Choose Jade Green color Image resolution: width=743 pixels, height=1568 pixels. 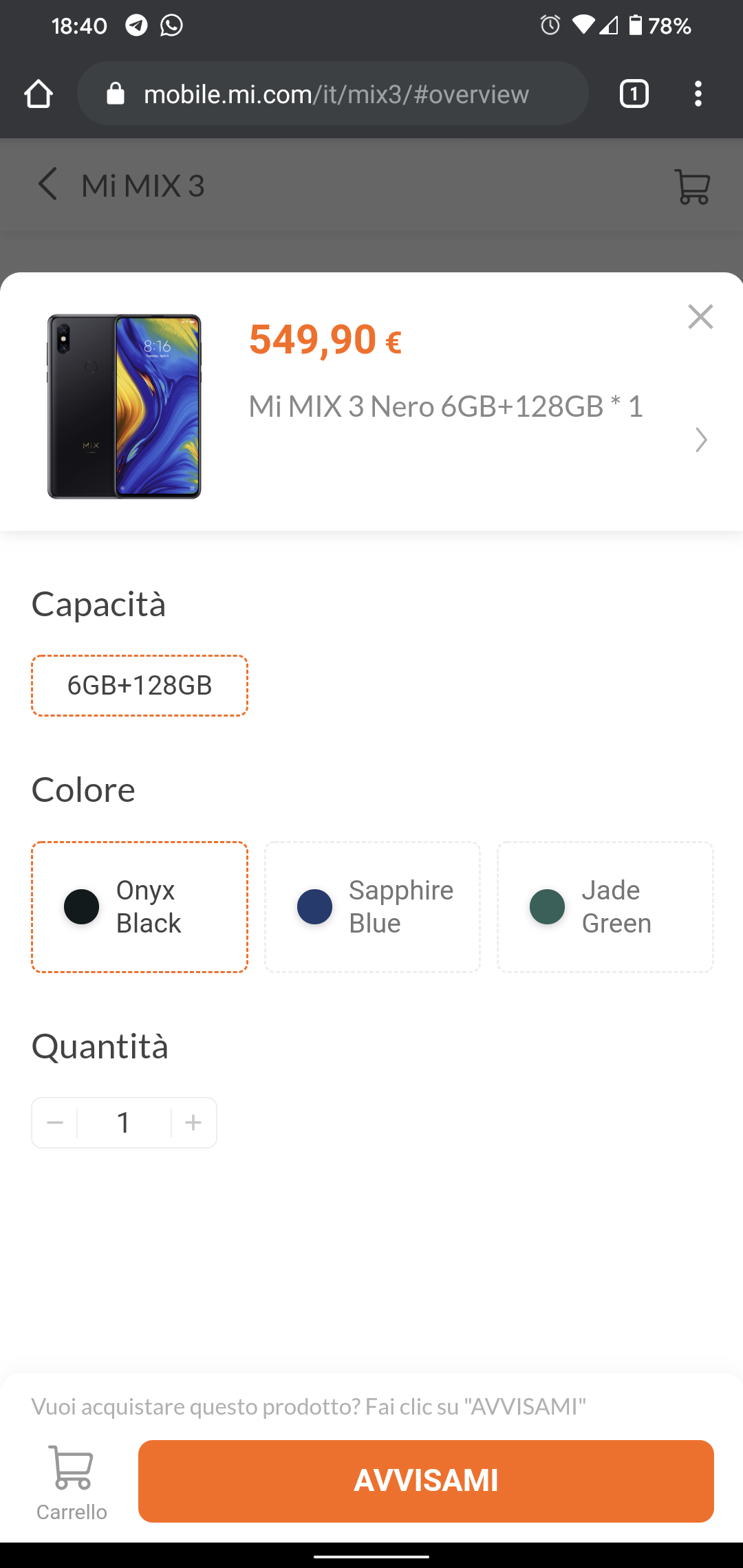pyautogui.click(x=605, y=907)
